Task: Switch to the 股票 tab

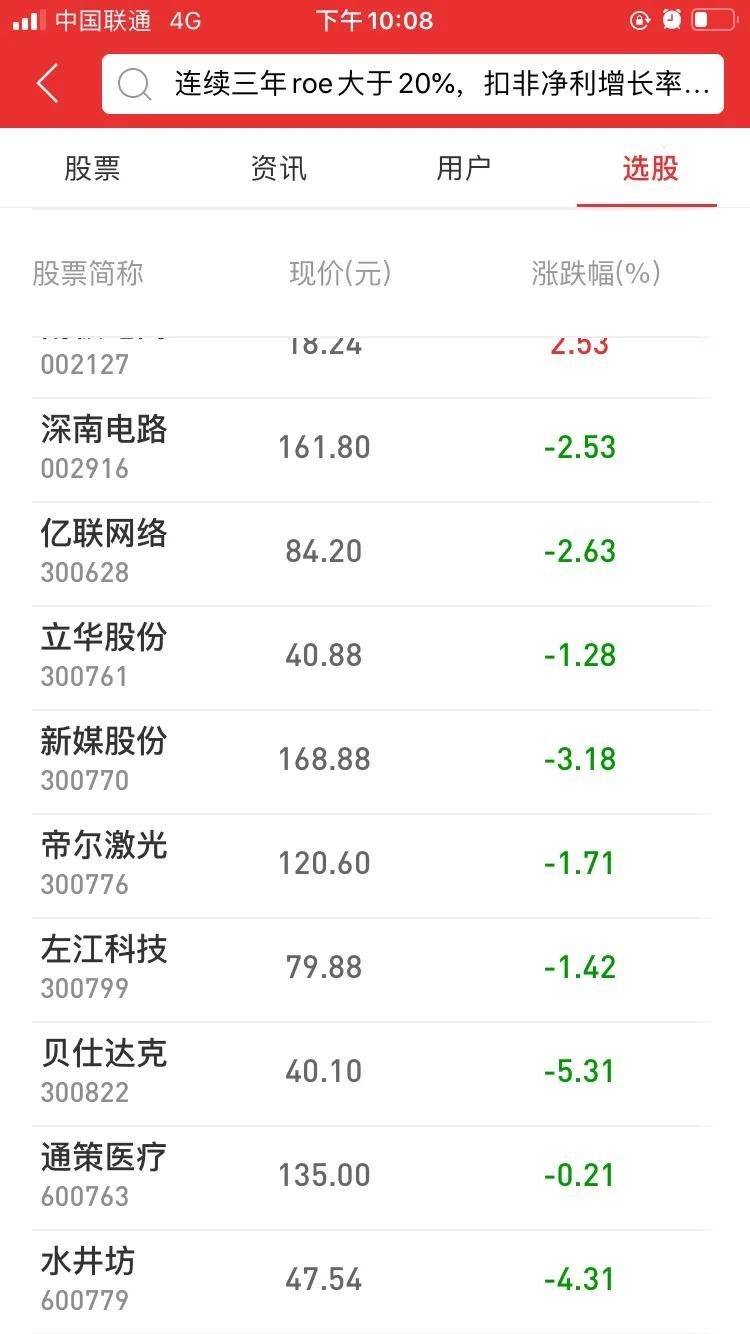Action: point(92,168)
